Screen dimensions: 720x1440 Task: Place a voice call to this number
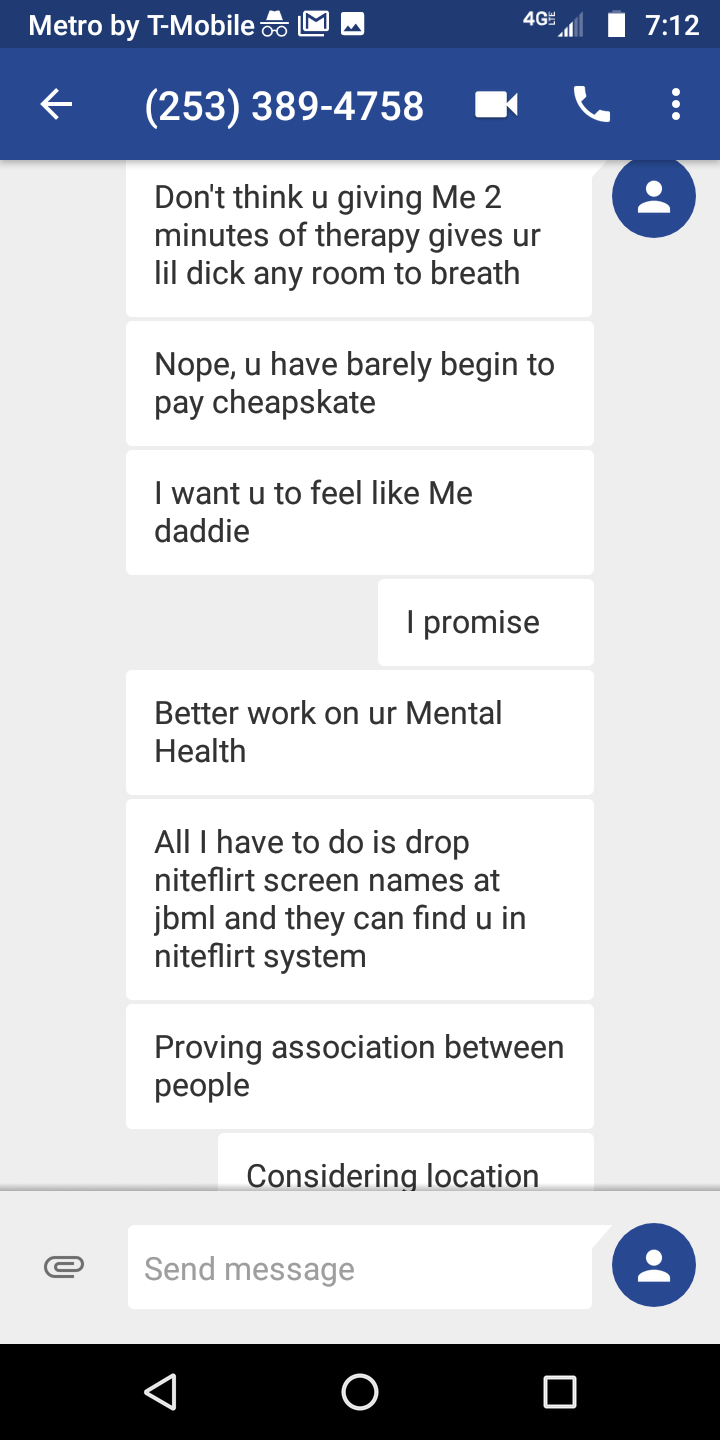591,104
